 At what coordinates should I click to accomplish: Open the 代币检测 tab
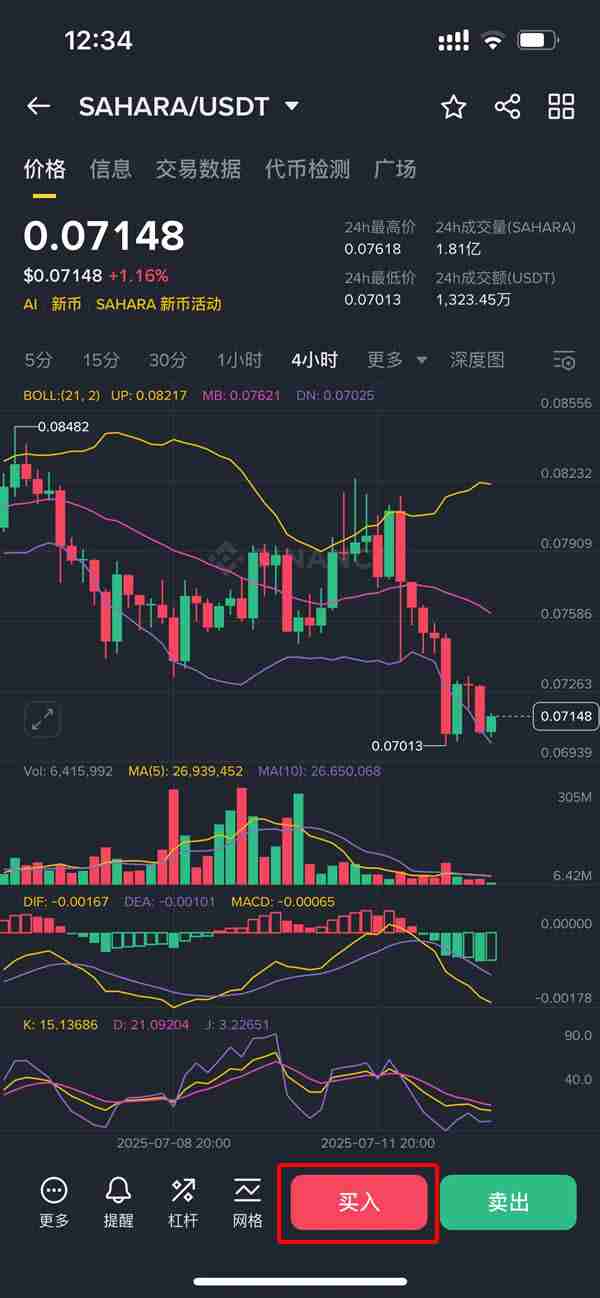[x=307, y=169]
